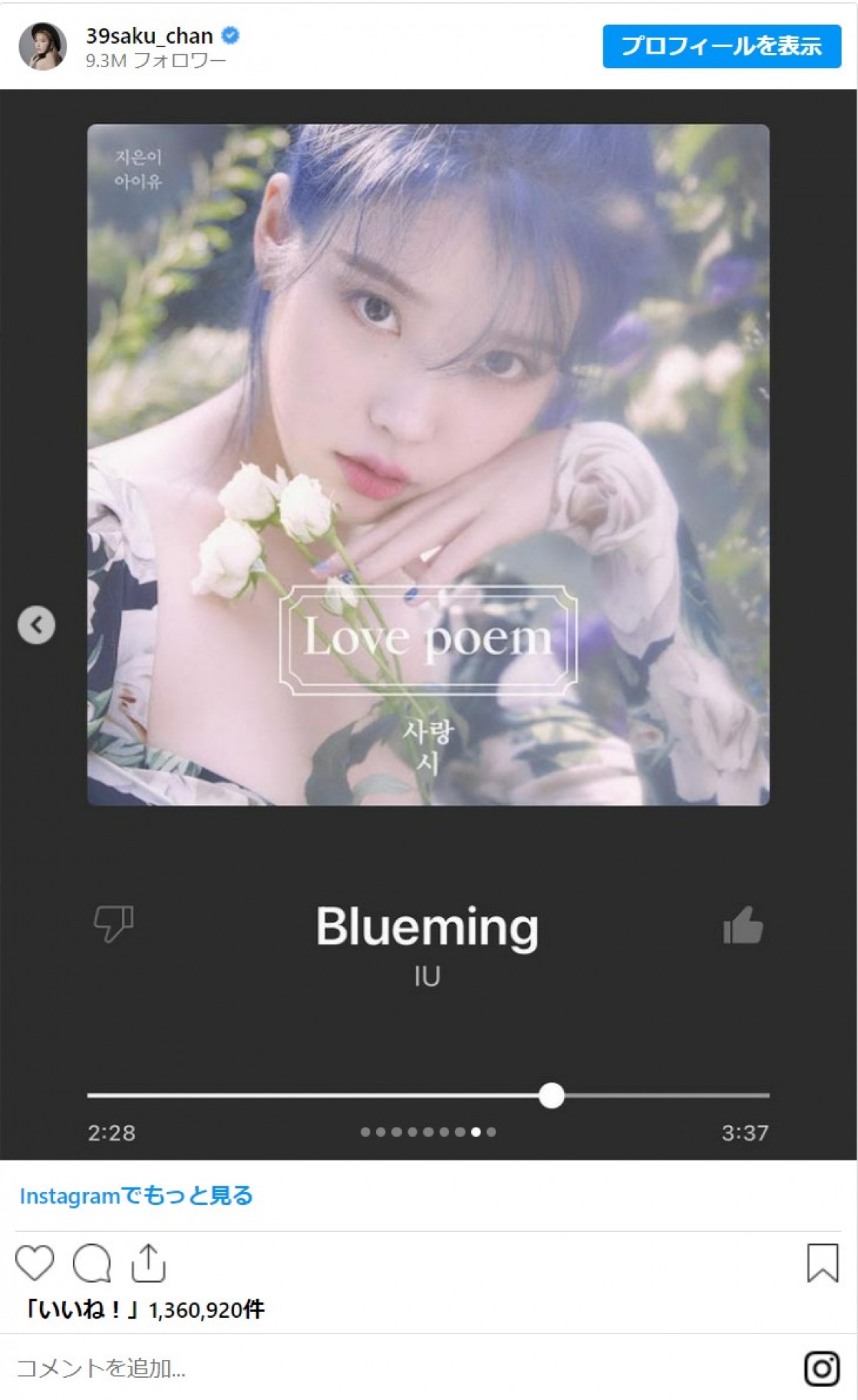Open the Instagramでもっと見る link
The image size is (858, 1400).
tap(136, 1196)
